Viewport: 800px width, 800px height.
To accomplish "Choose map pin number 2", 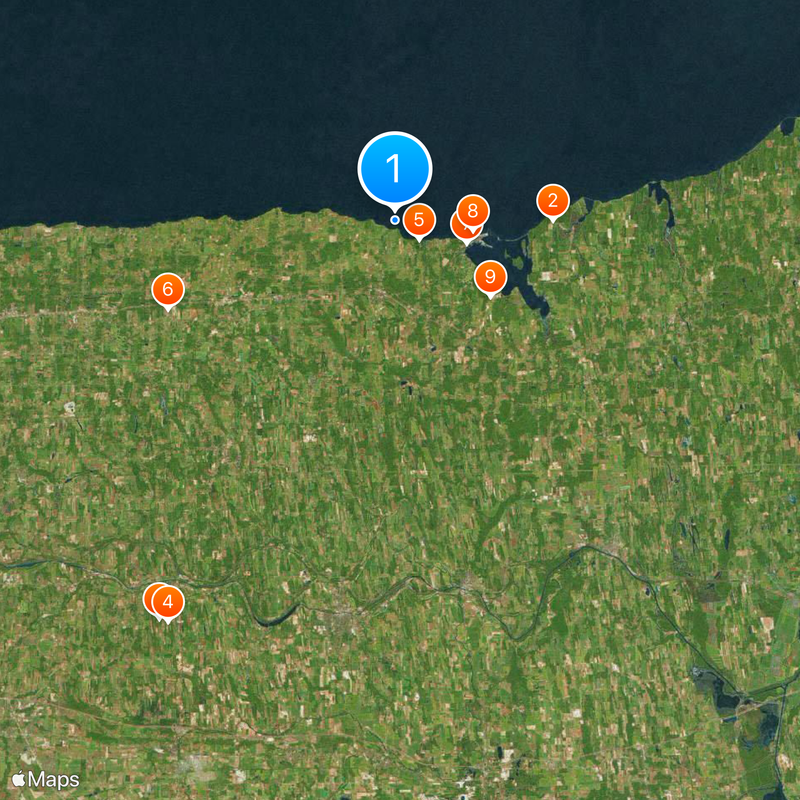I will click(x=552, y=200).
